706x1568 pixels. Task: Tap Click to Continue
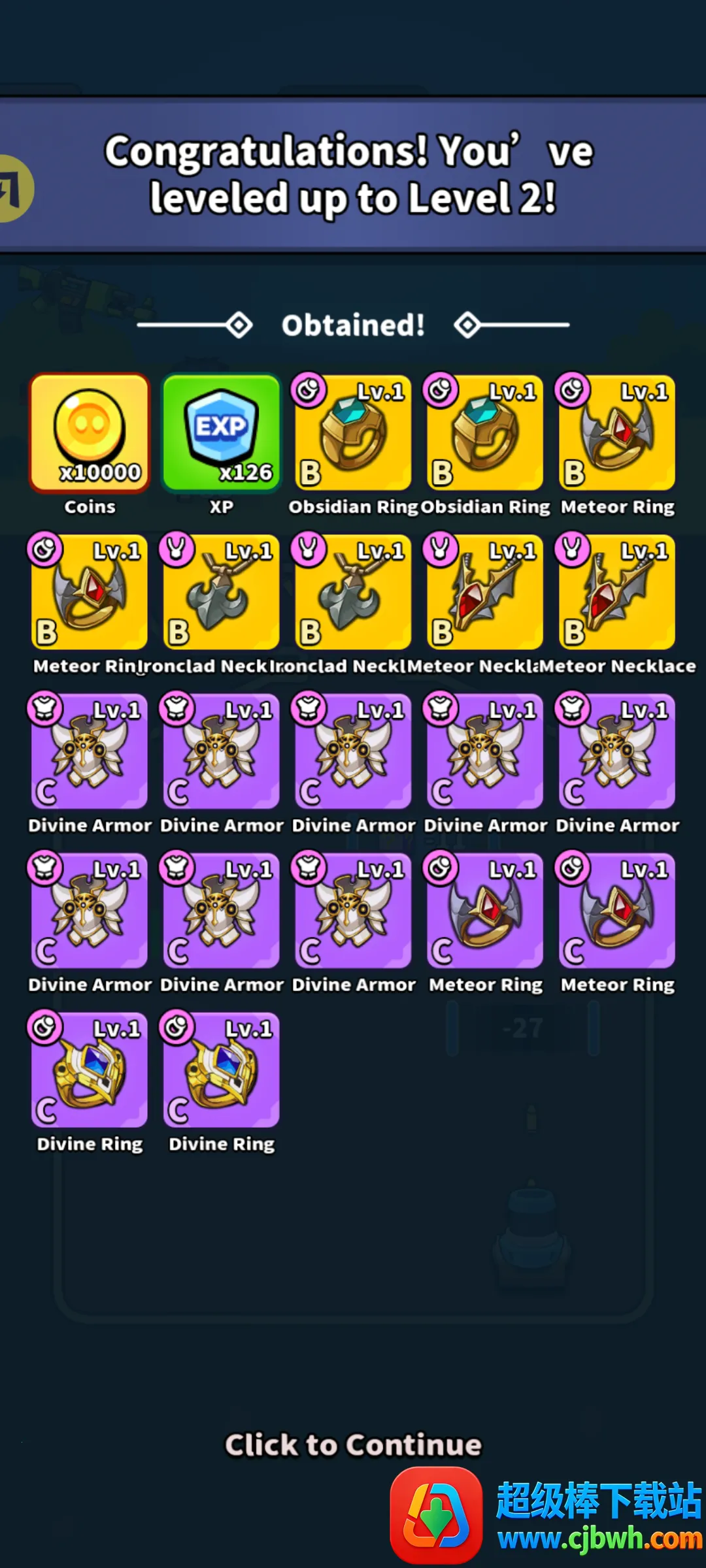[x=353, y=1445]
